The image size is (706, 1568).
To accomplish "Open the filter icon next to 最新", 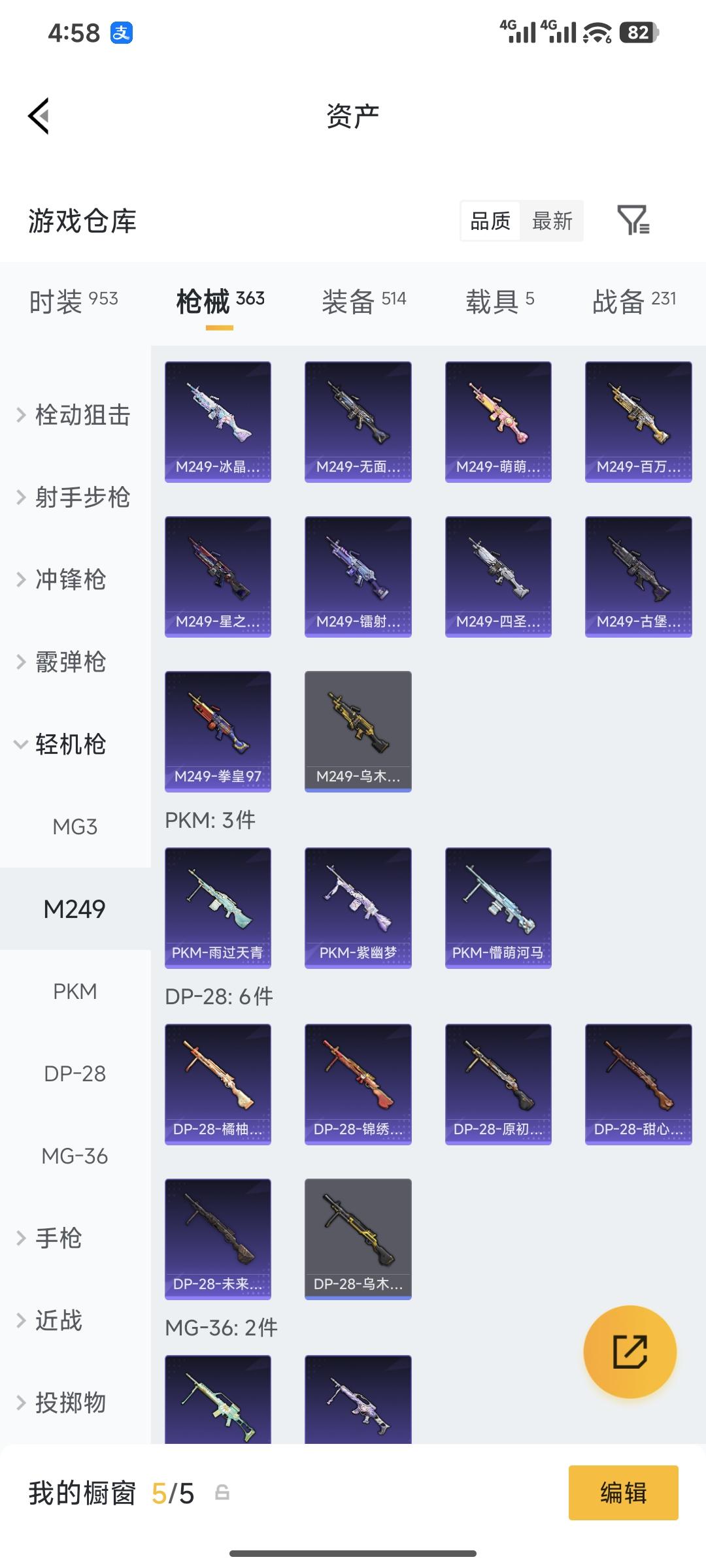I will point(633,220).
